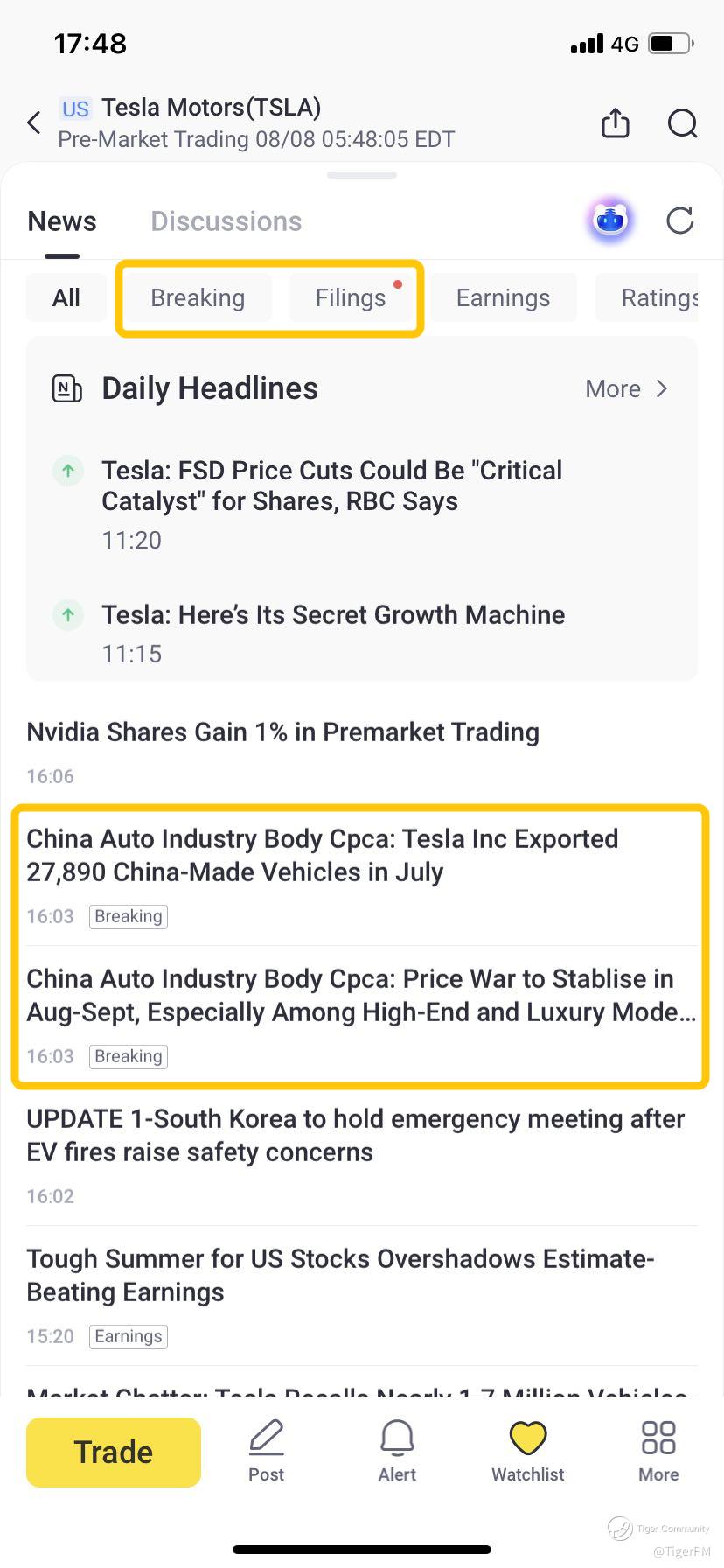Open Nvidia Shares Gain 1% article

(282, 731)
